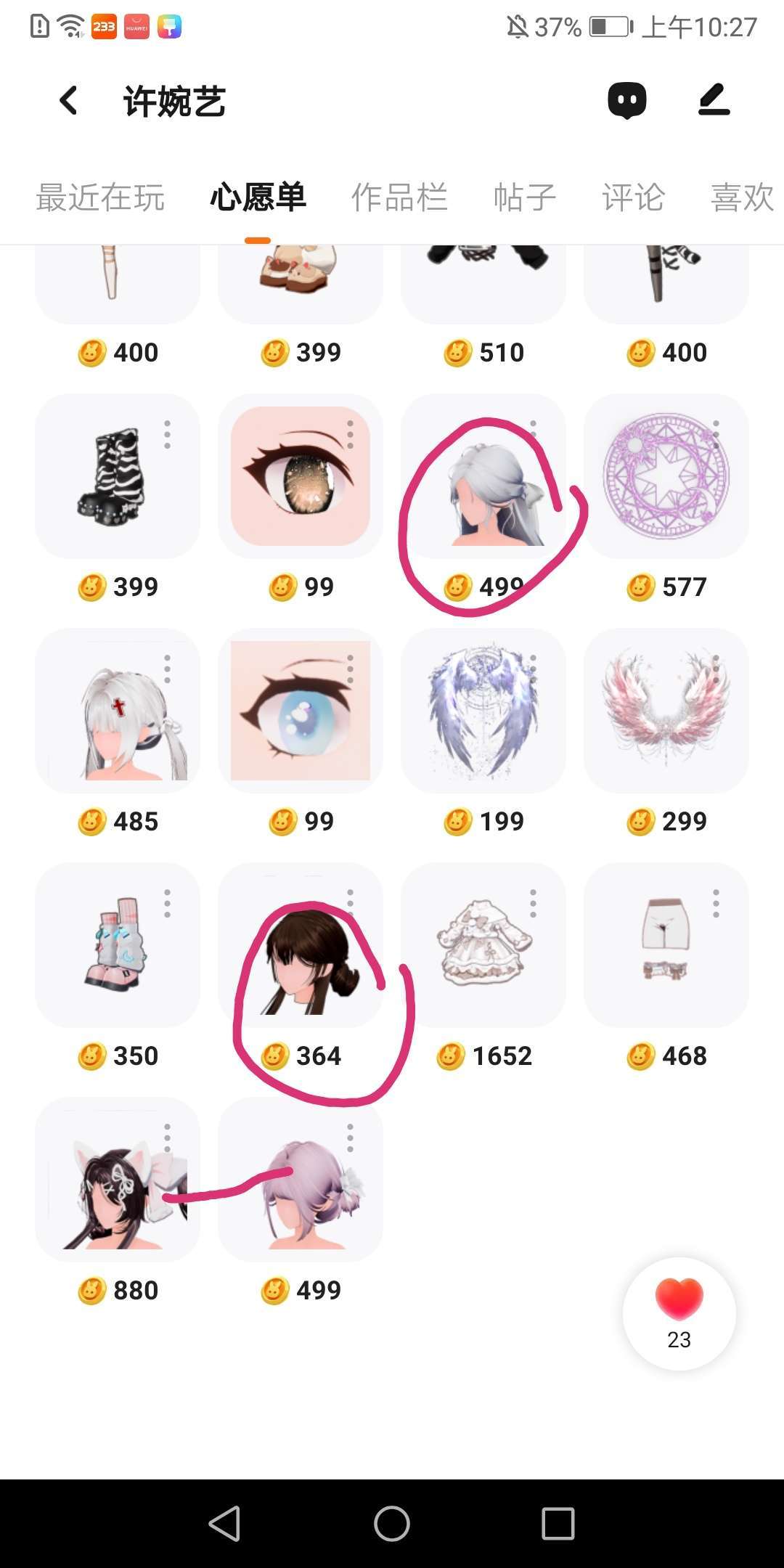This screenshot has height=1568, width=784.
Task: Open the chat bubble icon
Action: pos(627,101)
